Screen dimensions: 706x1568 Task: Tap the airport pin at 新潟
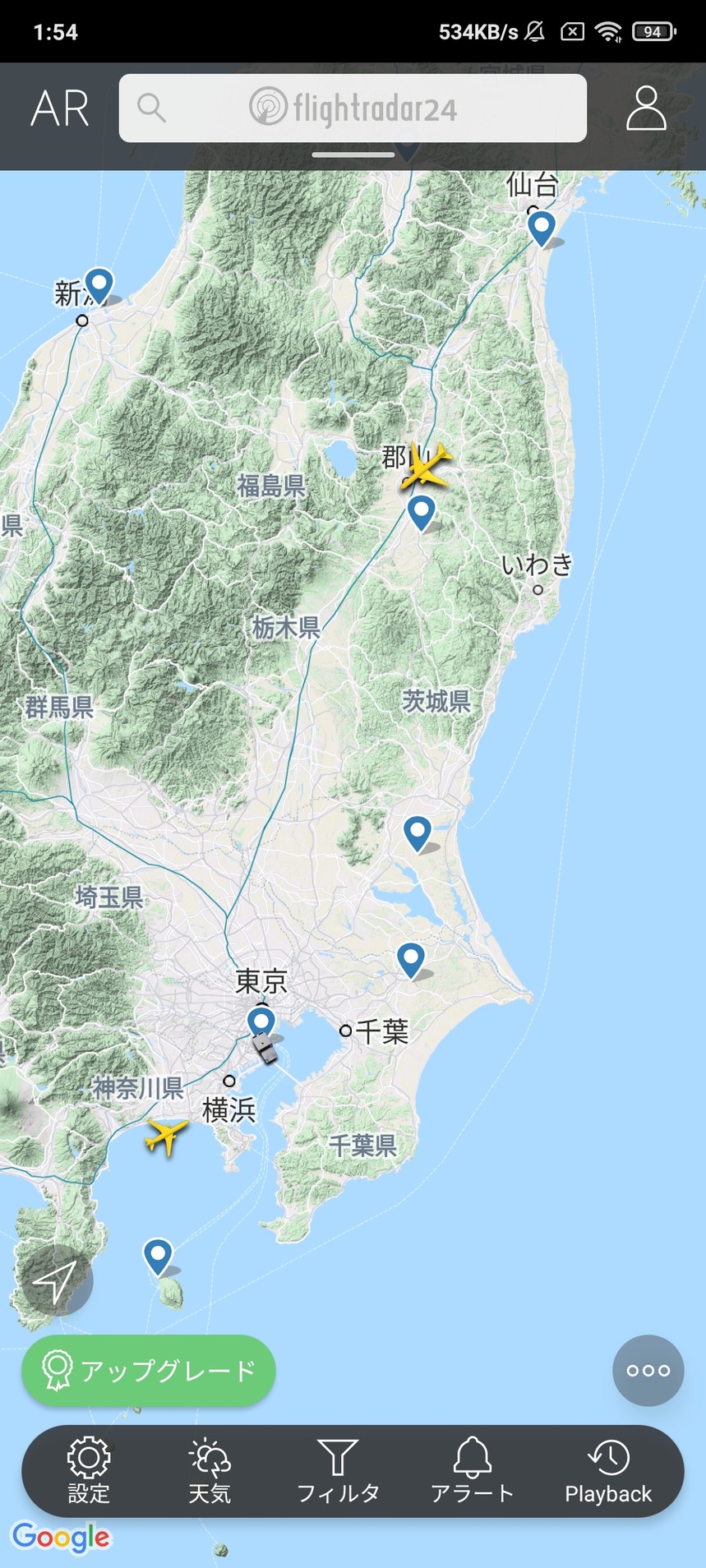[99, 284]
